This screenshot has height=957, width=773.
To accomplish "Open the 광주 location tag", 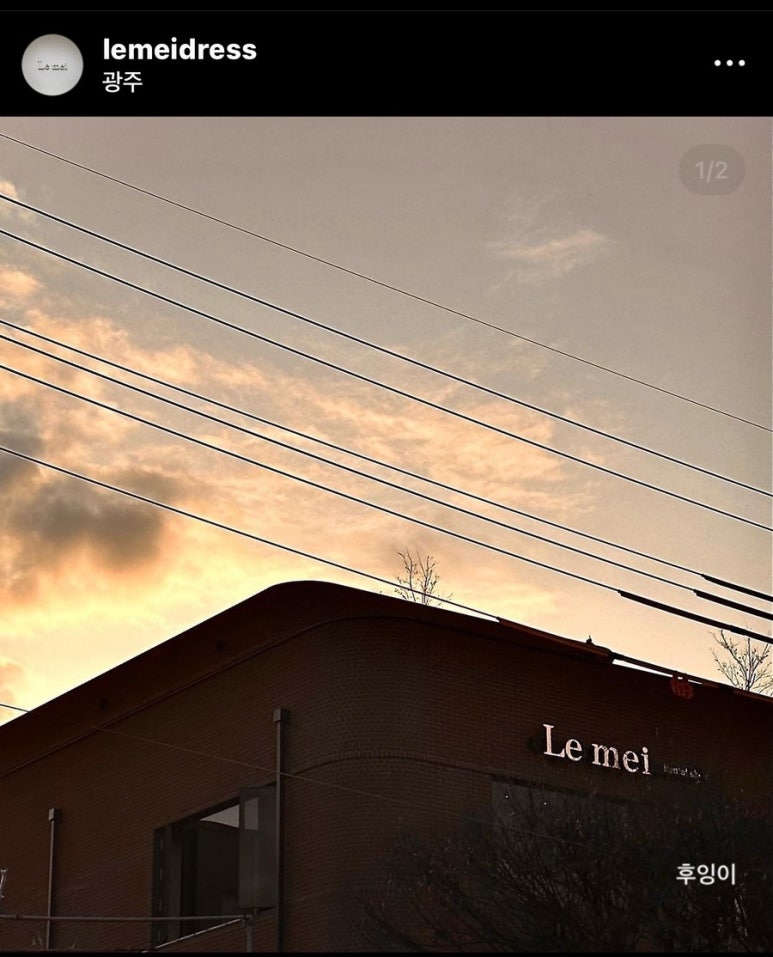I will coord(123,82).
